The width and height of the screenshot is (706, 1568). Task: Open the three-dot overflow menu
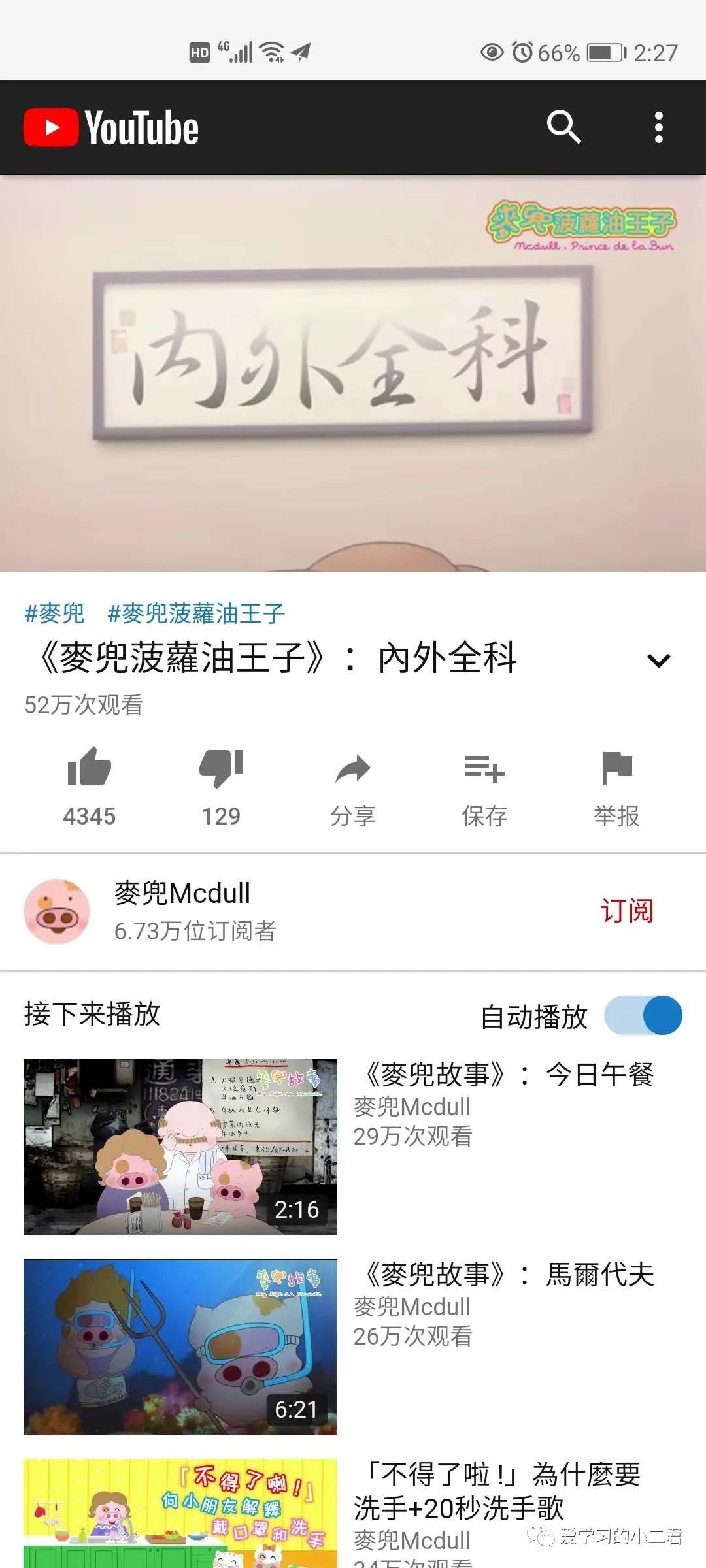659,127
